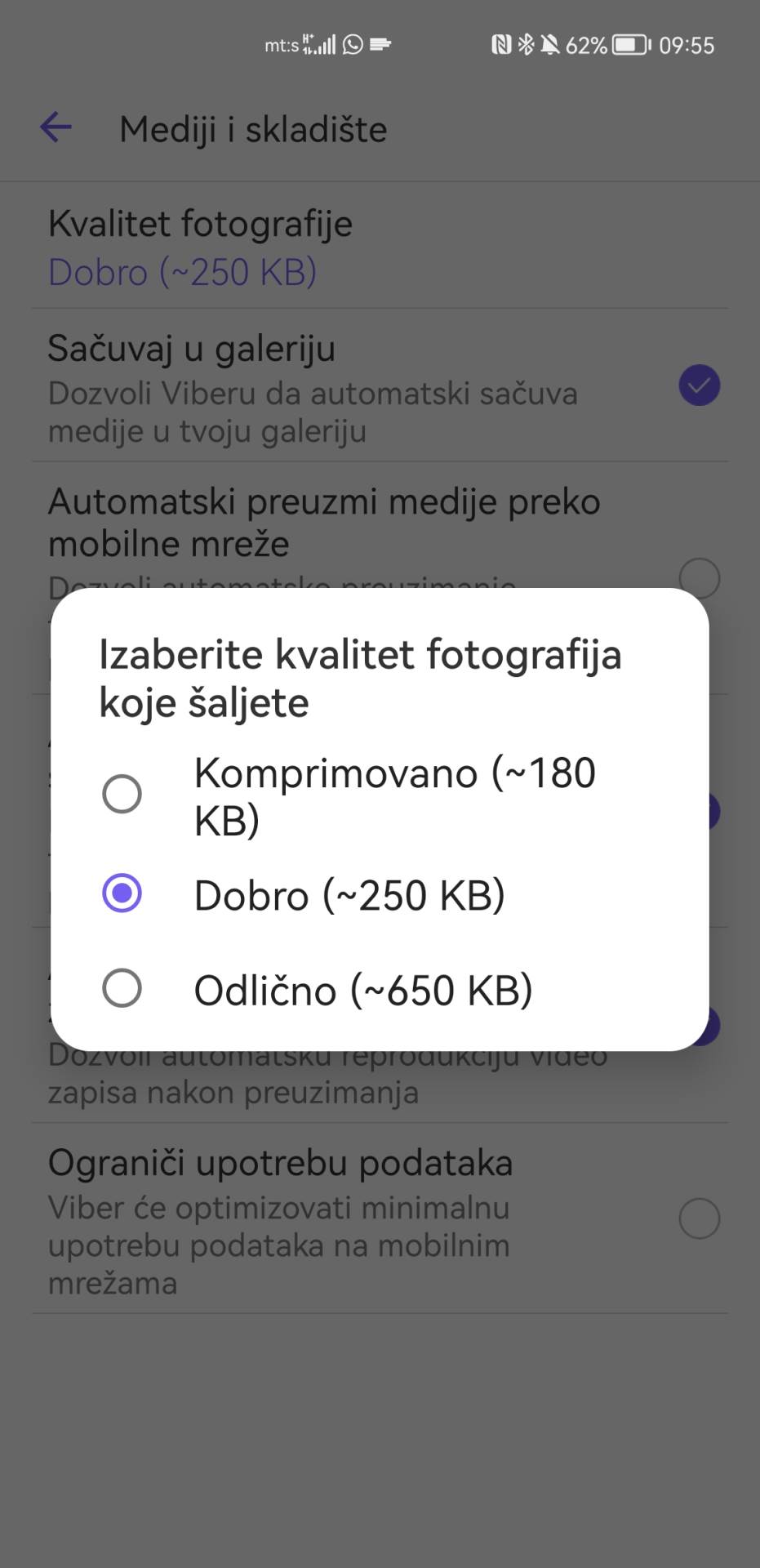Image resolution: width=760 pixels, height=1568 pixels.
Task: Tap the NFC icon in the status bar
Action: pos(500,45)
